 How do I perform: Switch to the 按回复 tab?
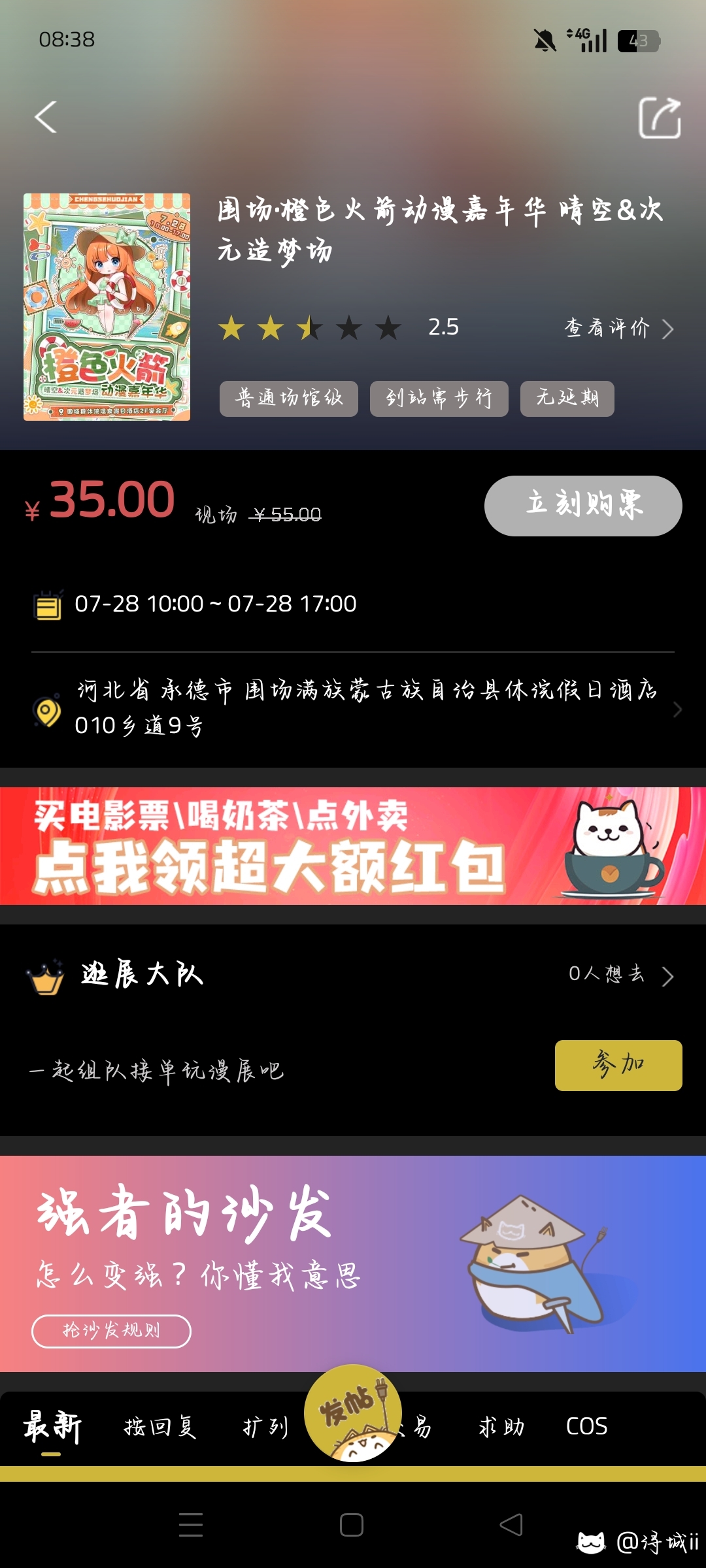tap(160, 1427)
